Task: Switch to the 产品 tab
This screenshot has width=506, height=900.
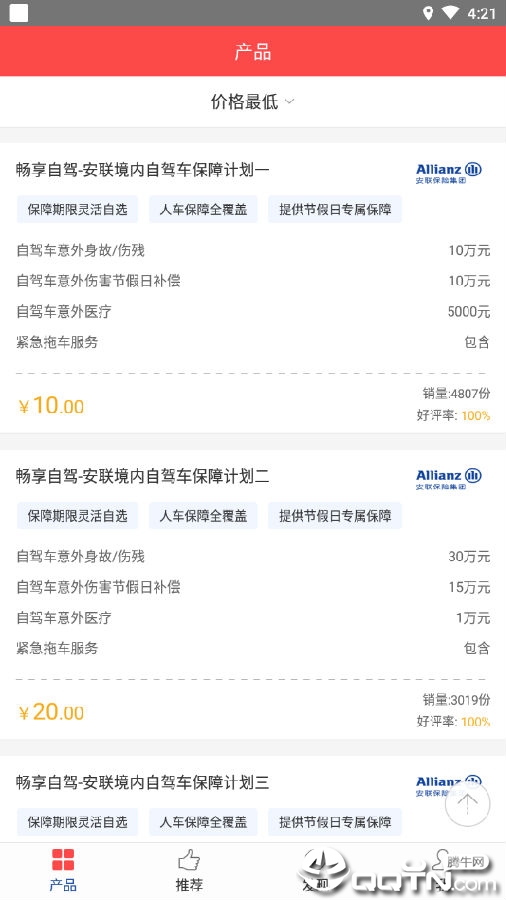Action: coord(63,871)
